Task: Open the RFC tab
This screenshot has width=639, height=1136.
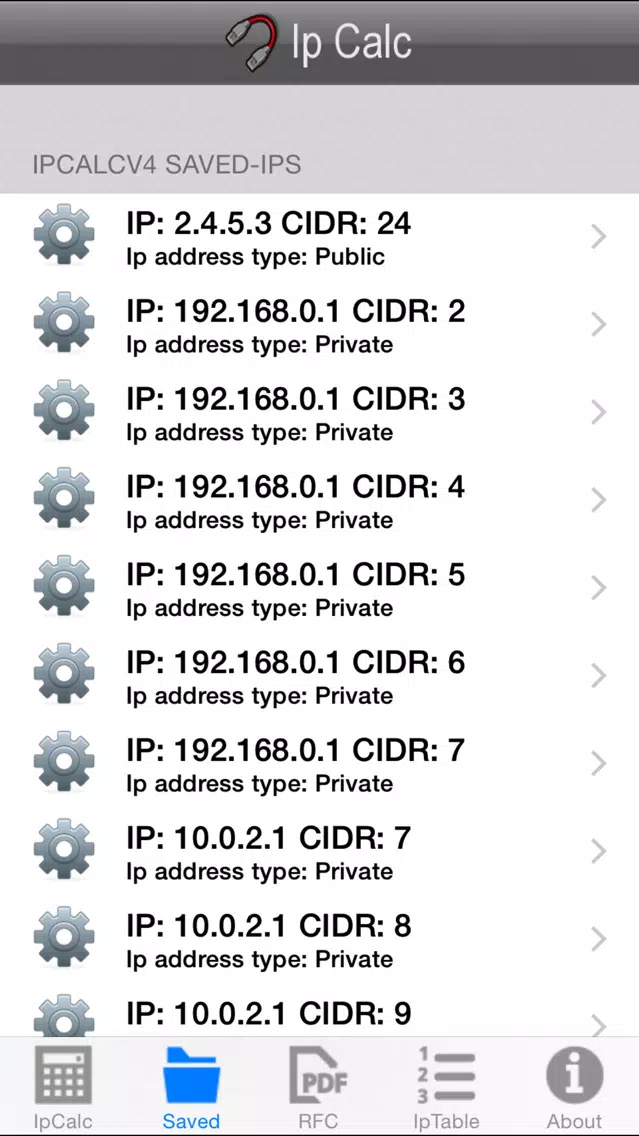Action: coord(319,1087)
